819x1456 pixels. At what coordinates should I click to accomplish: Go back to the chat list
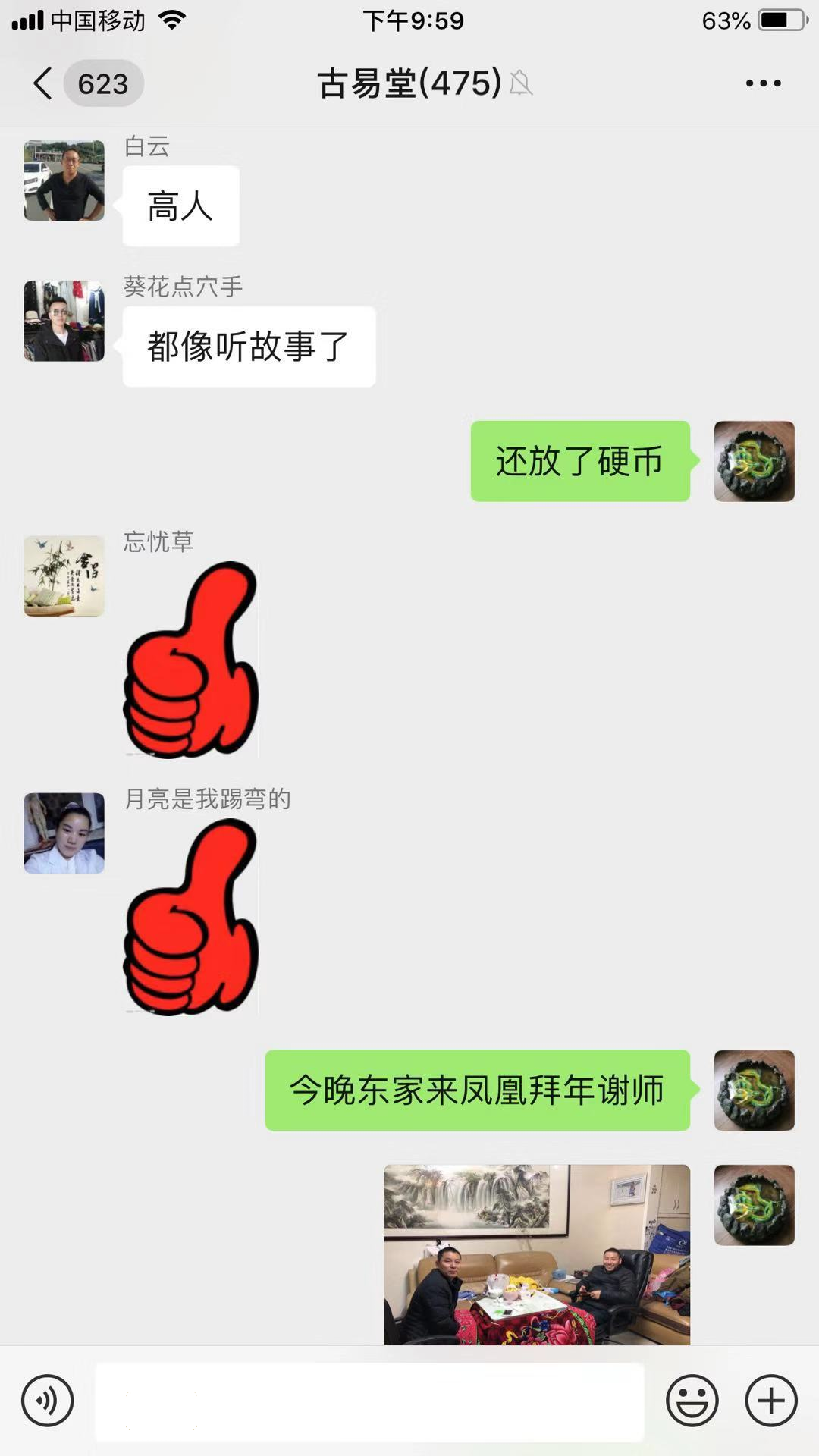click(x=44, y=83)
